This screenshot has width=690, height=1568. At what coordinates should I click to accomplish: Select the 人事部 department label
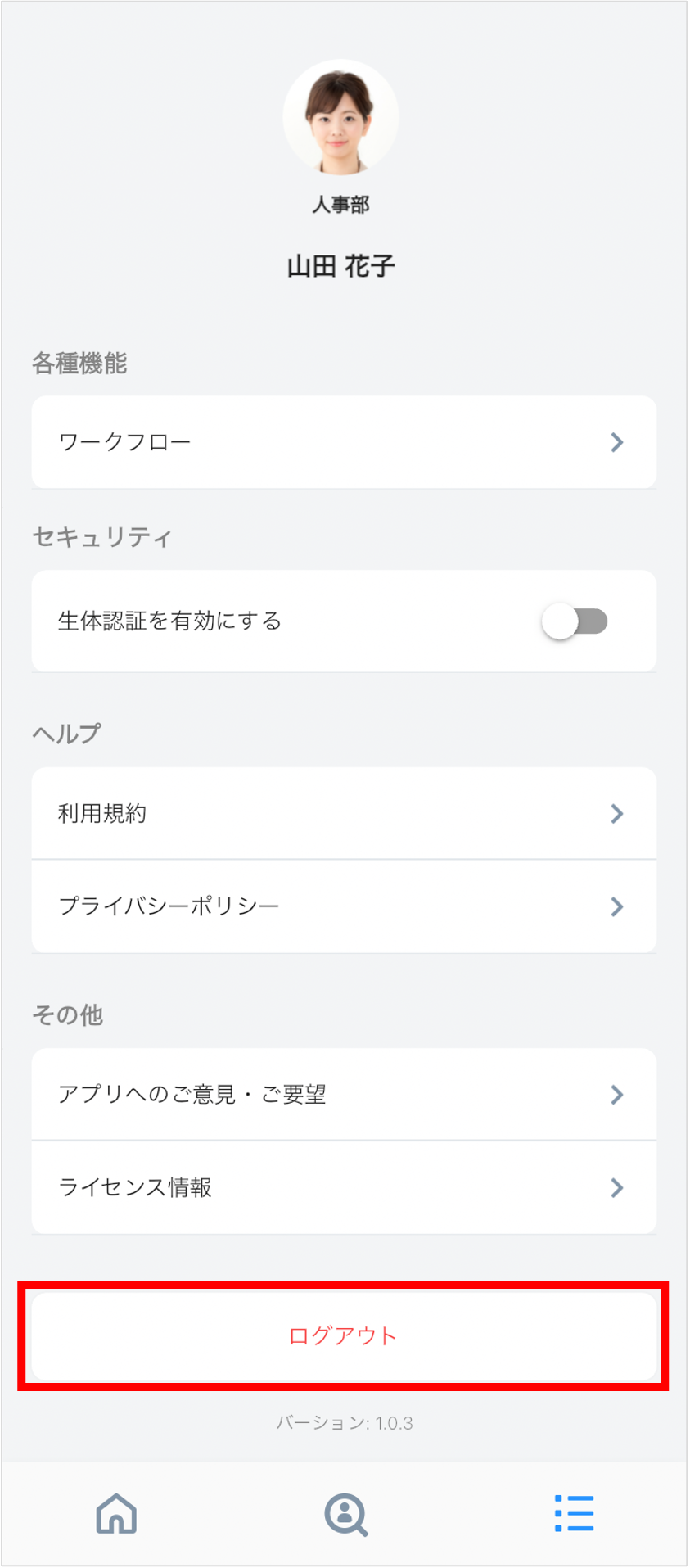tap(340, 205)
